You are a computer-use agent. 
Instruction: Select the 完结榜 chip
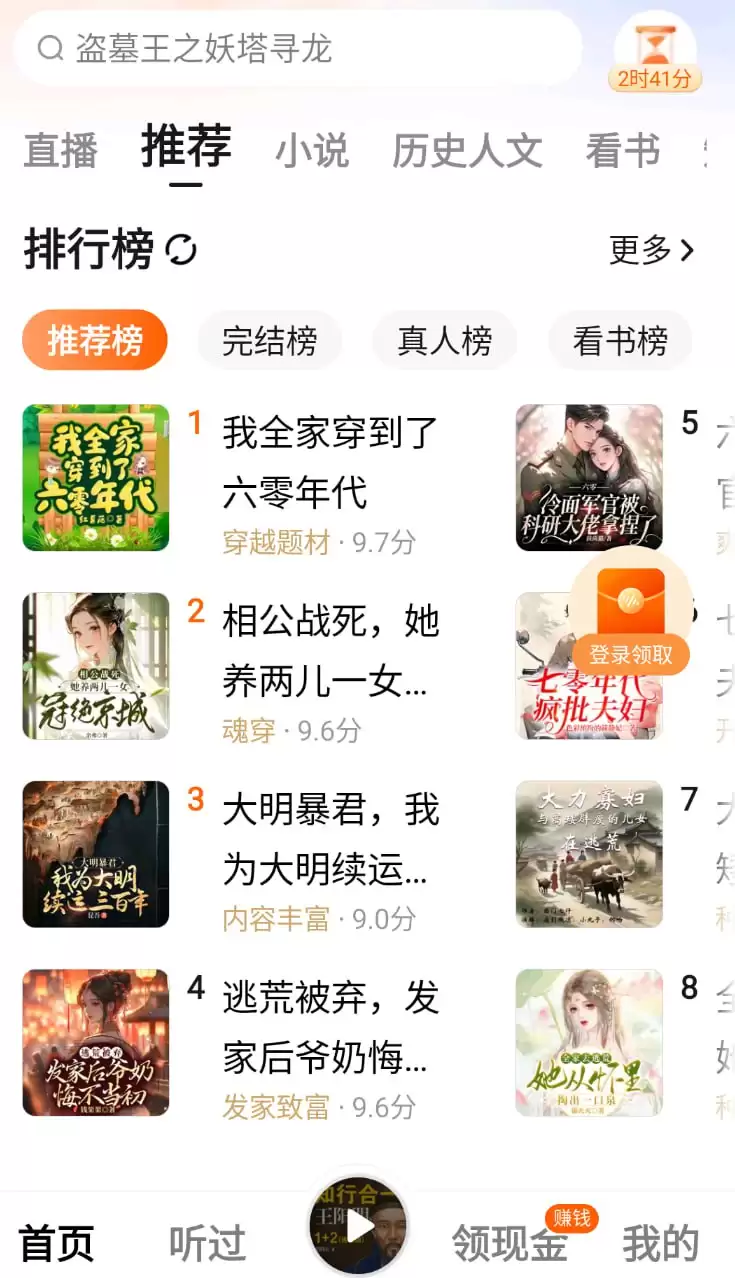click(269, 341)
